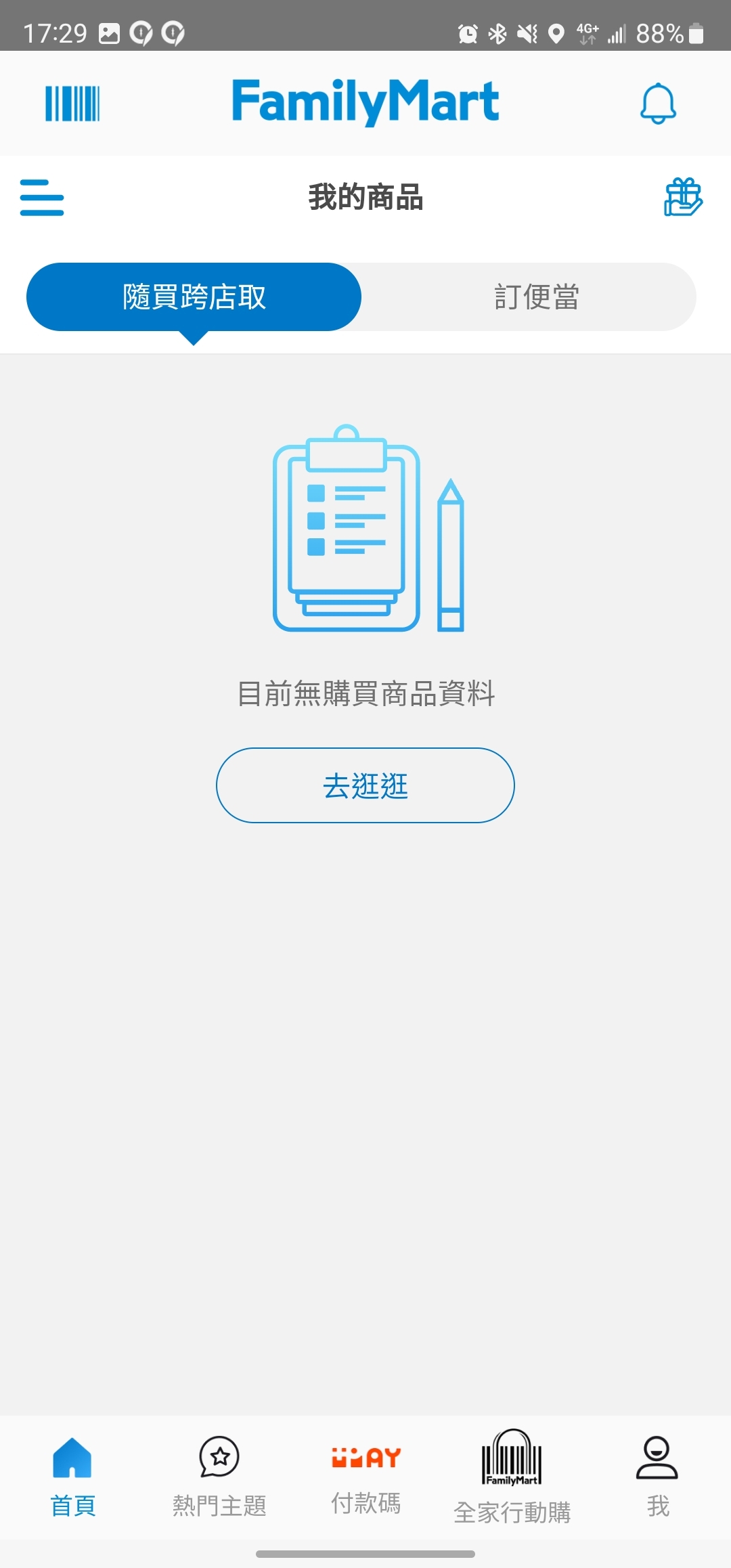Image resolution: width=731 pixels, height=1568 pixels.
Task: Switch to the 訂便當 tab
Action: point(536,297)
